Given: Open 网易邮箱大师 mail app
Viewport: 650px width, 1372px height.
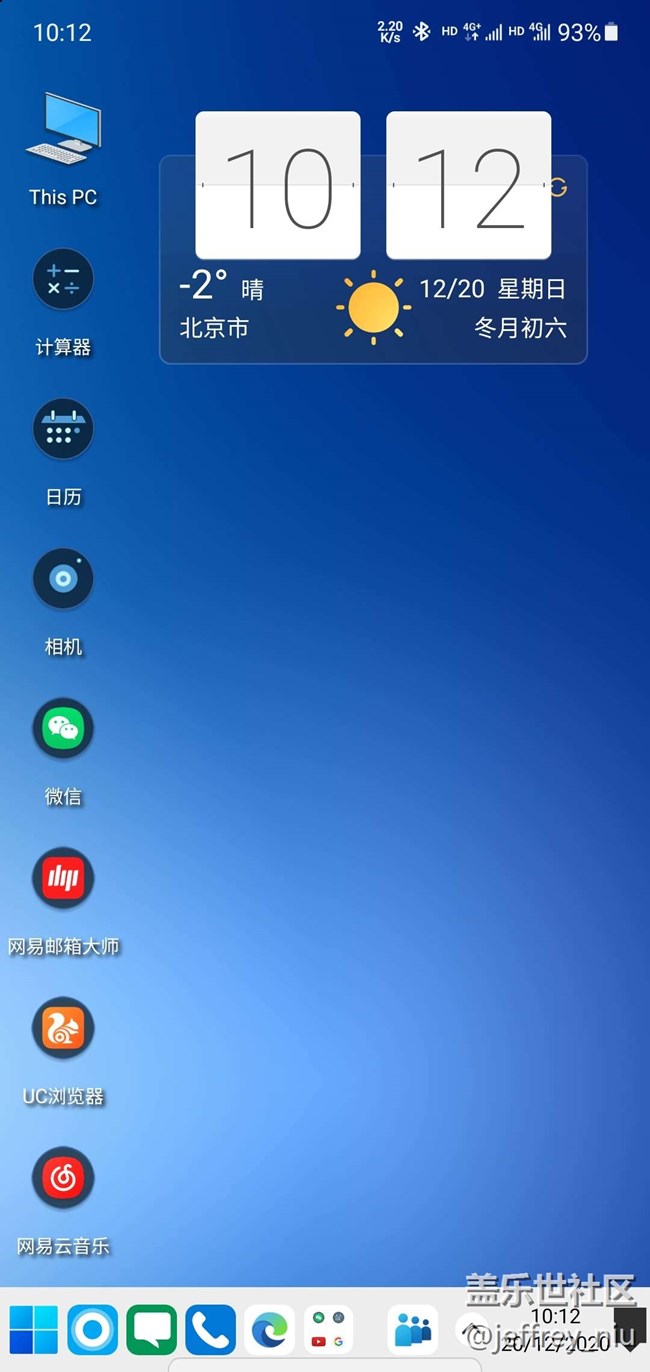Looking at the screenshot, I should [63, 879].
